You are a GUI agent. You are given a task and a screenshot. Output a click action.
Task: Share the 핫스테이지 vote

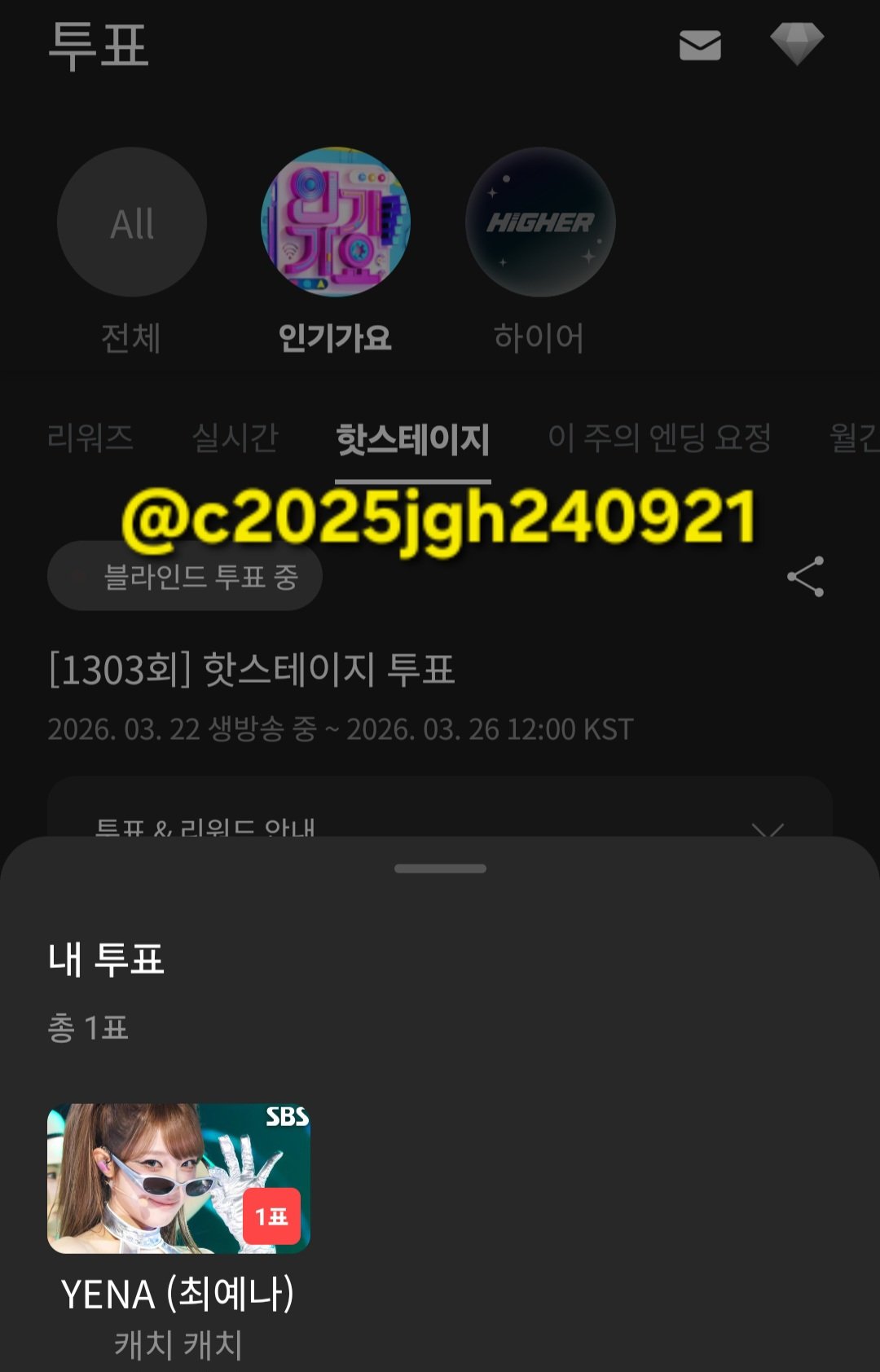tap(805, 577)
